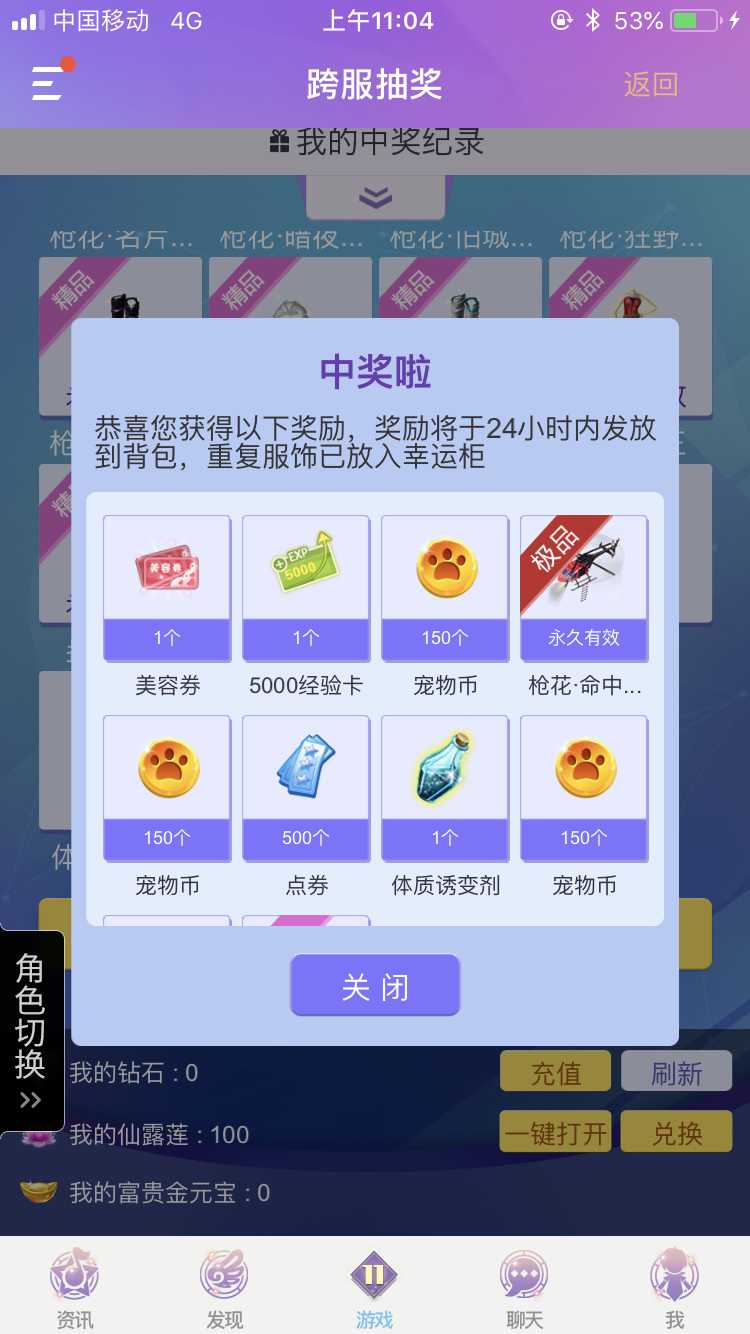750x1334 pixels.
Task: Switch to the 资讯 tab
Action: click(75, 1287)
